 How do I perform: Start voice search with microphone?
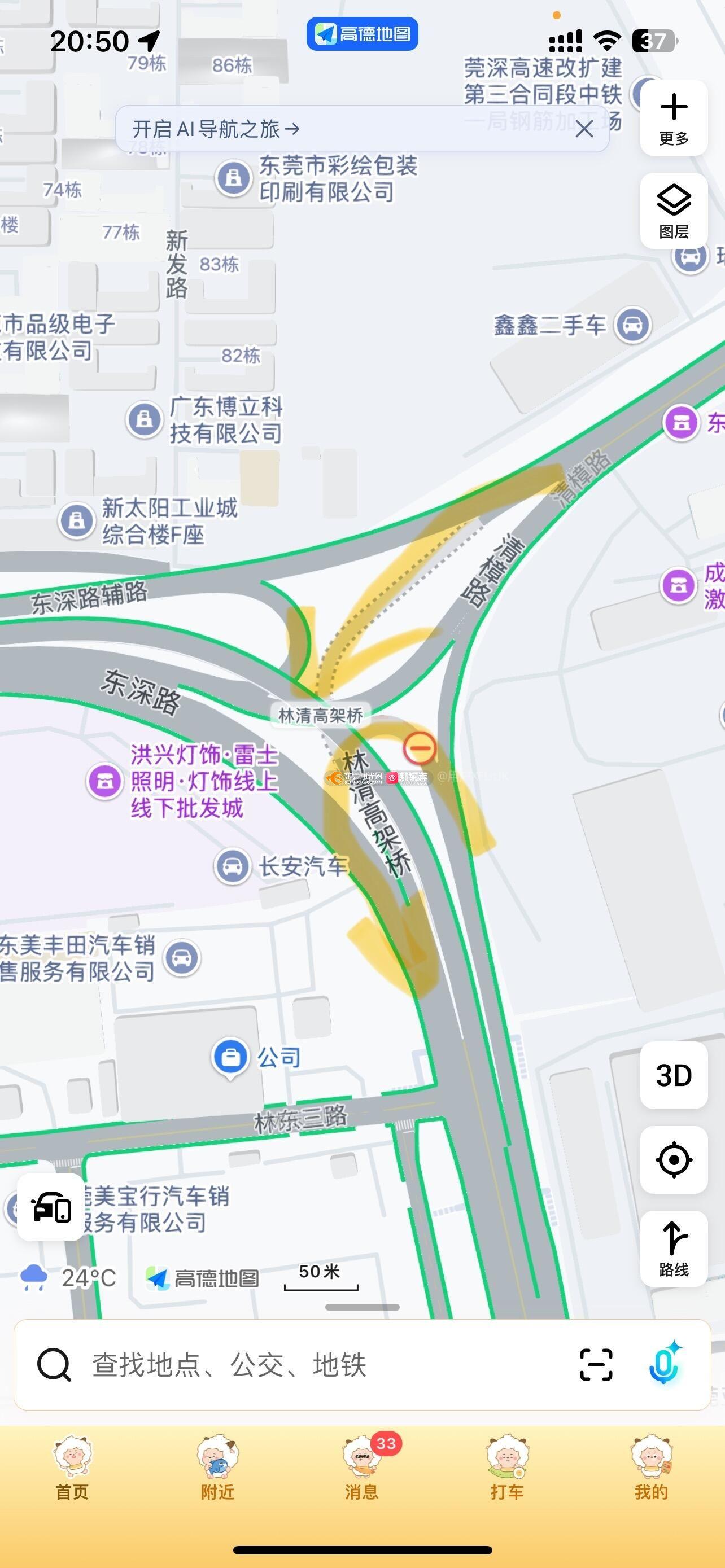(x=663, y=1364)
